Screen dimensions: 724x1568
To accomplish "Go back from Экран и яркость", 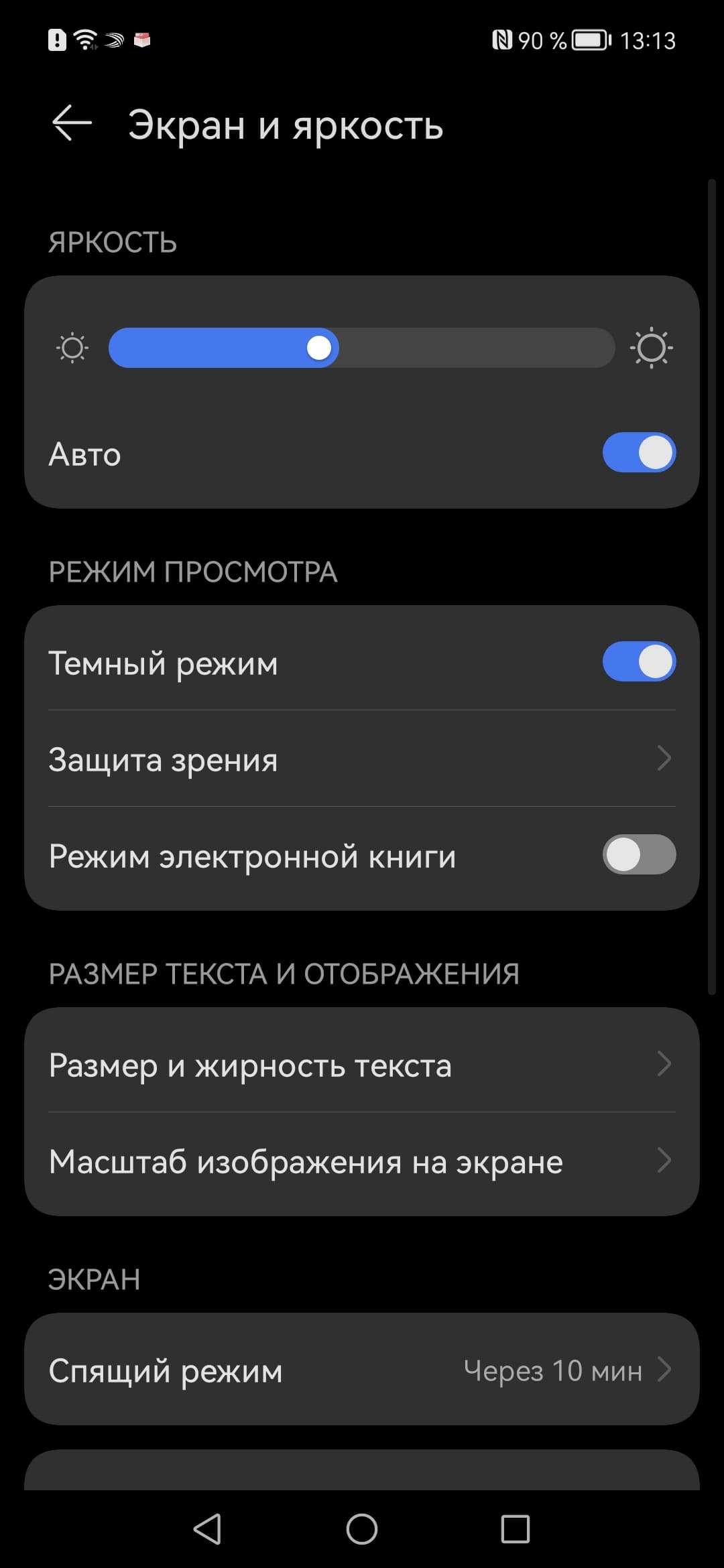I will click(72, 124).
